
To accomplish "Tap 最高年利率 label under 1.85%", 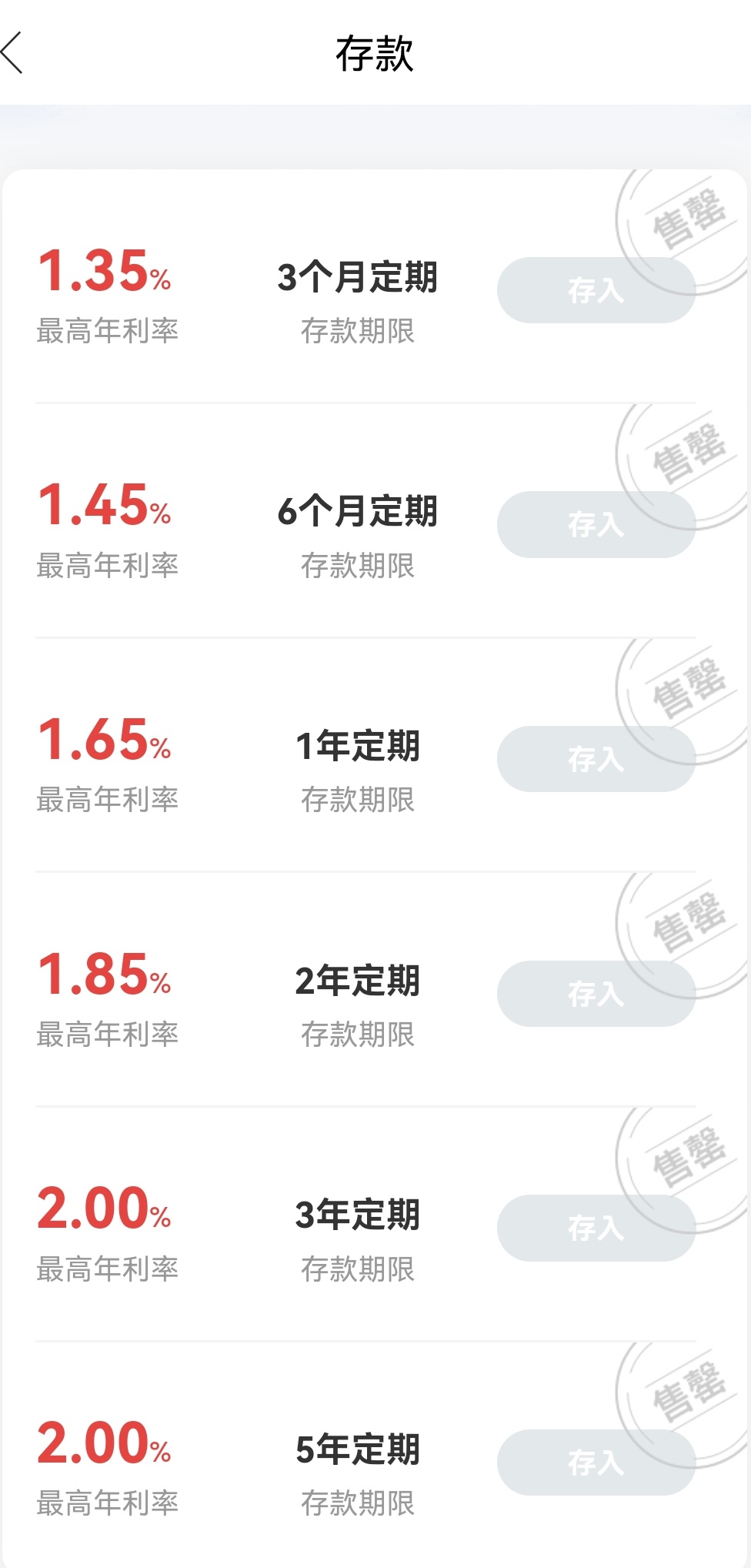I will (x=110, y=1031).
